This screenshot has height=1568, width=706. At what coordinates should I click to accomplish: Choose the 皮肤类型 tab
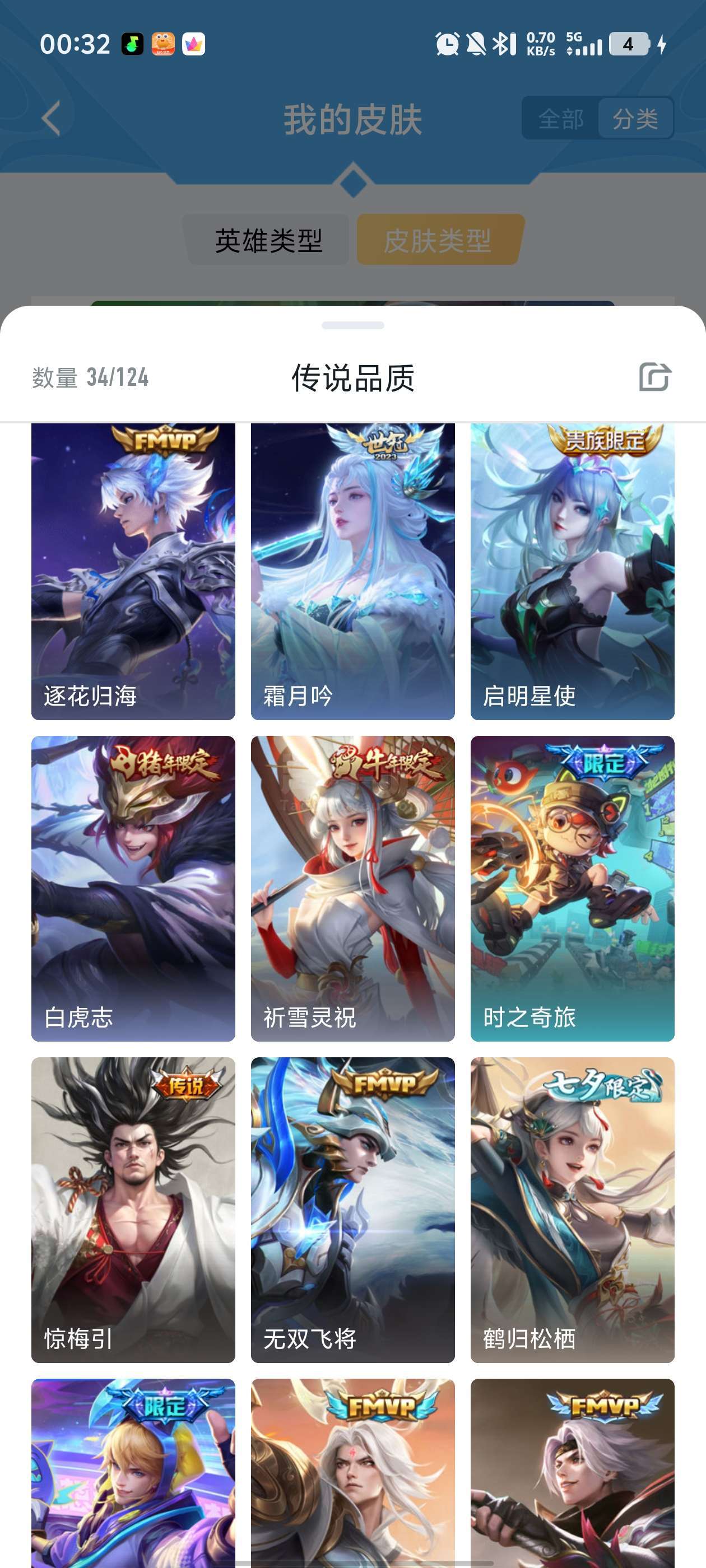click(x=438, y=240)
